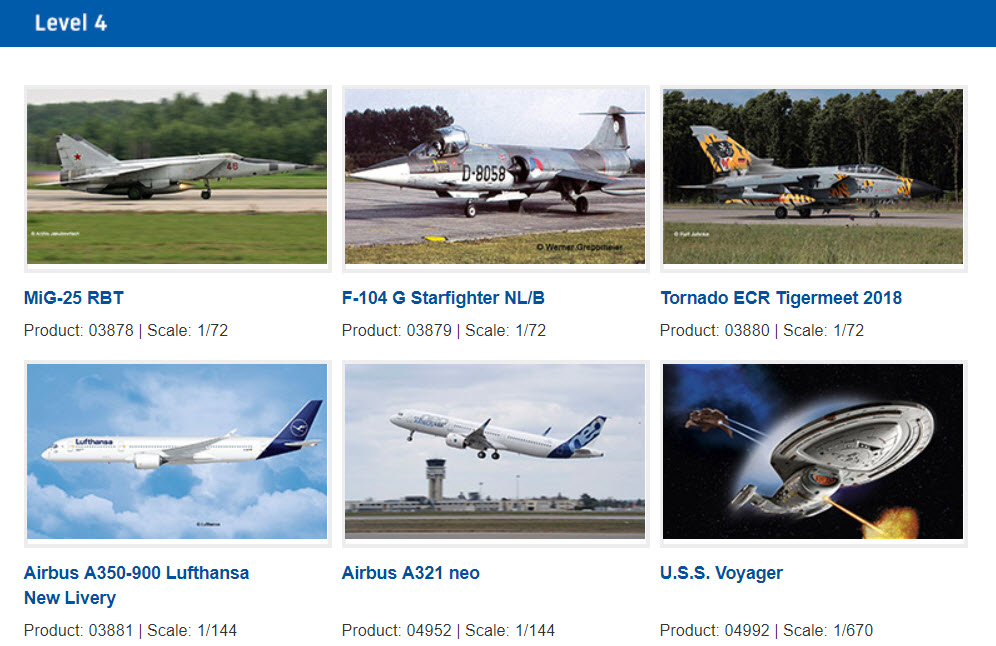
Task: Tap the Tornado ECR Tigermeet picture tile
Action: pos(813,177)
